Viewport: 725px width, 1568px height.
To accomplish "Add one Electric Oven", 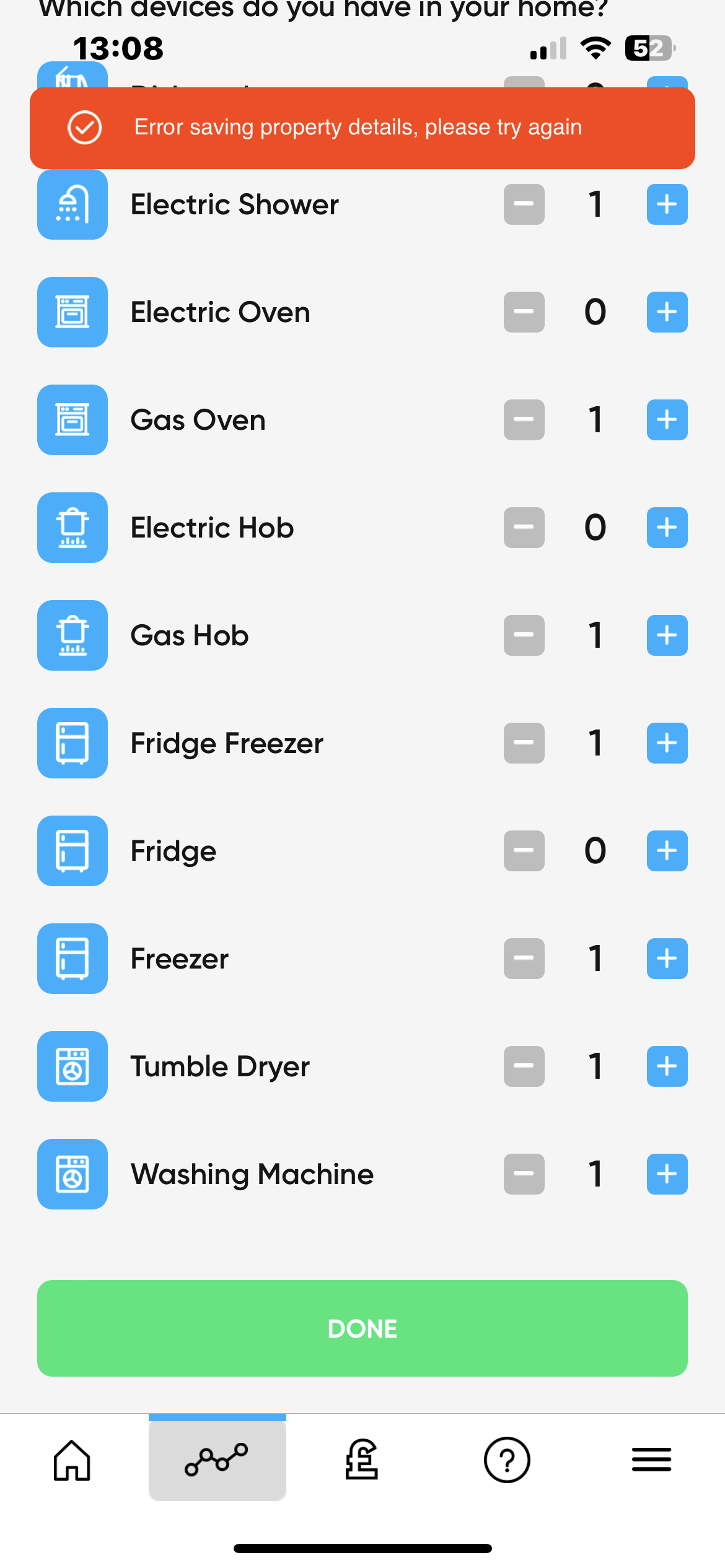I will click(x=667, y=312).
